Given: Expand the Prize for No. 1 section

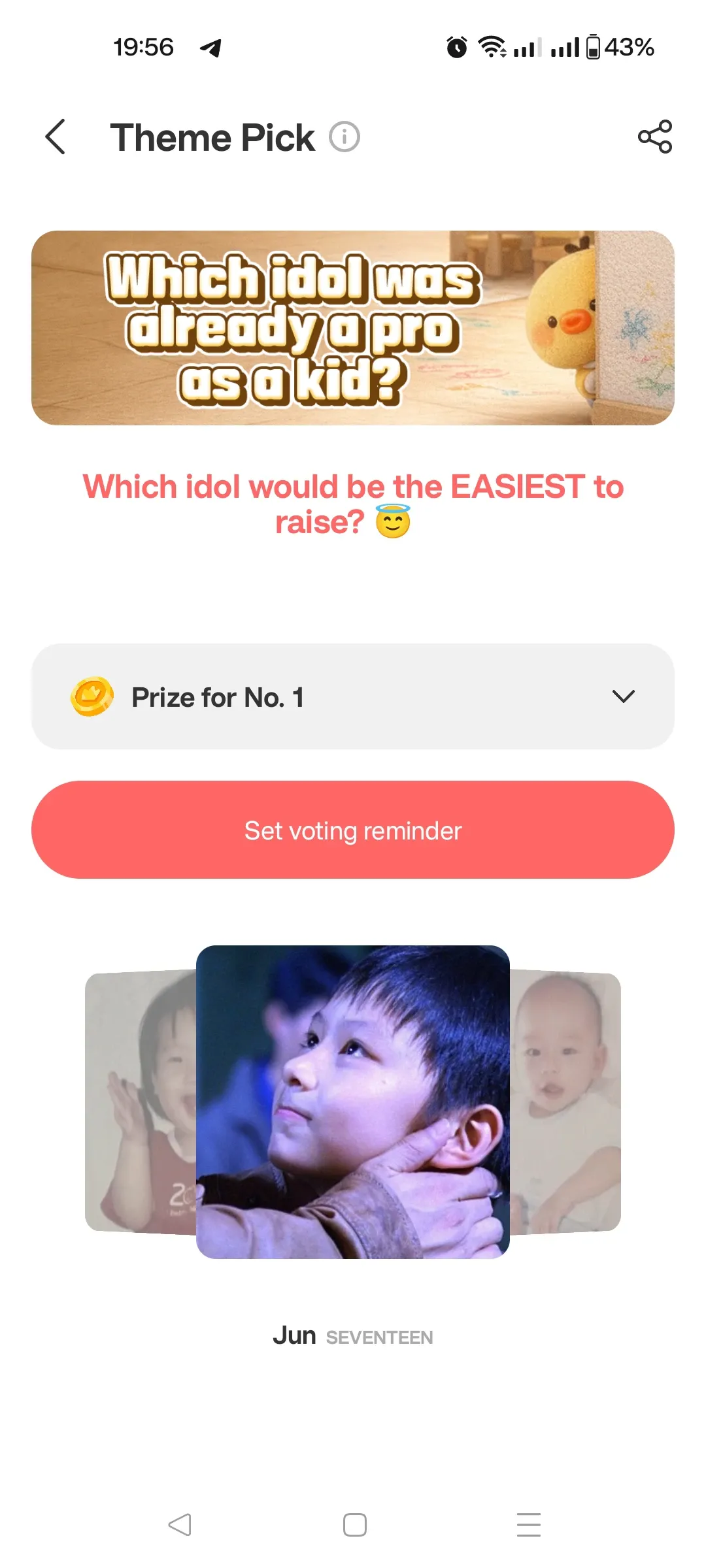Looking at the screenshot, I should click(x=623, y=696).
